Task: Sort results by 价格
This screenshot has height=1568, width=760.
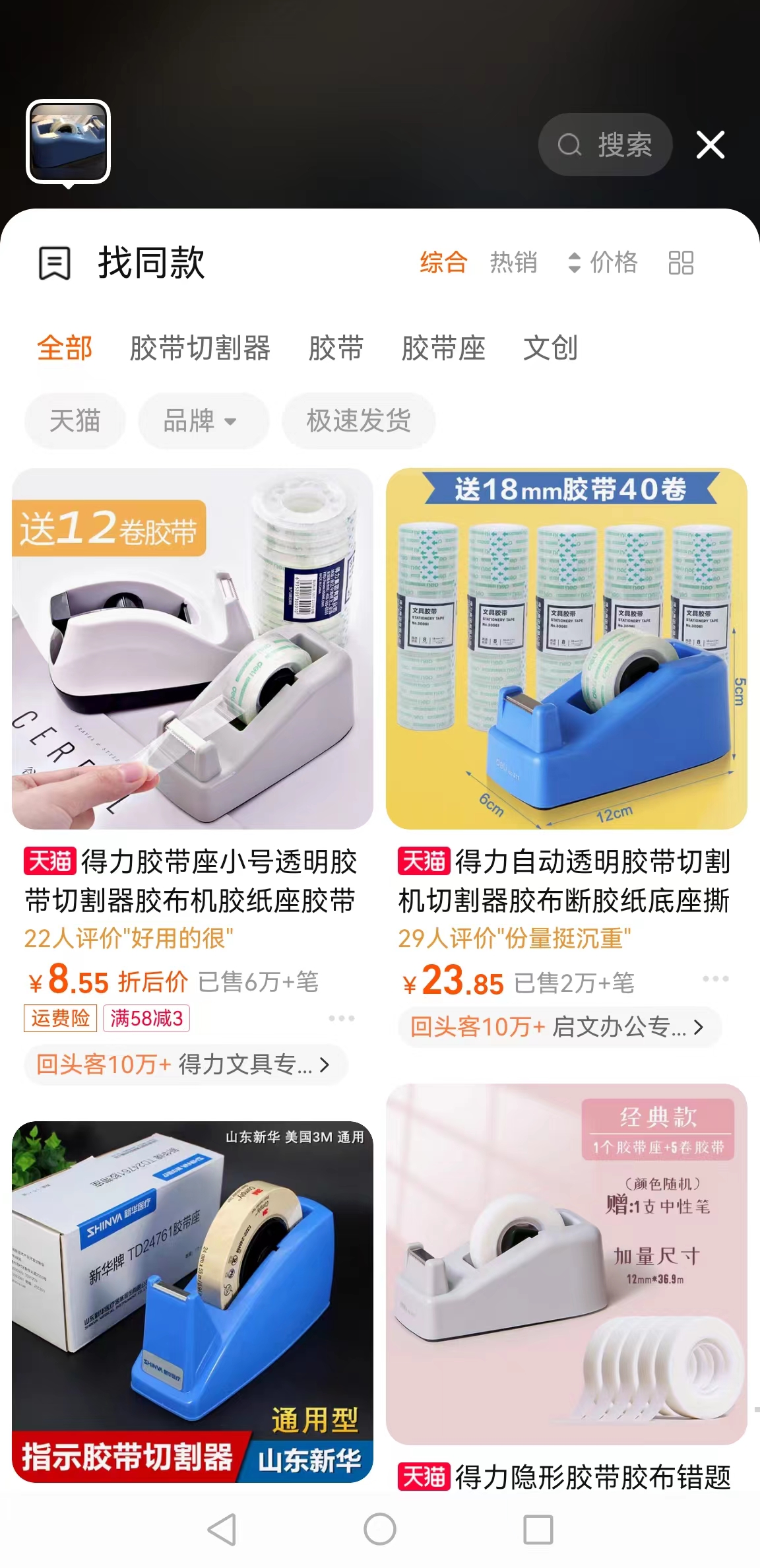Action: [x=603, y=263]
